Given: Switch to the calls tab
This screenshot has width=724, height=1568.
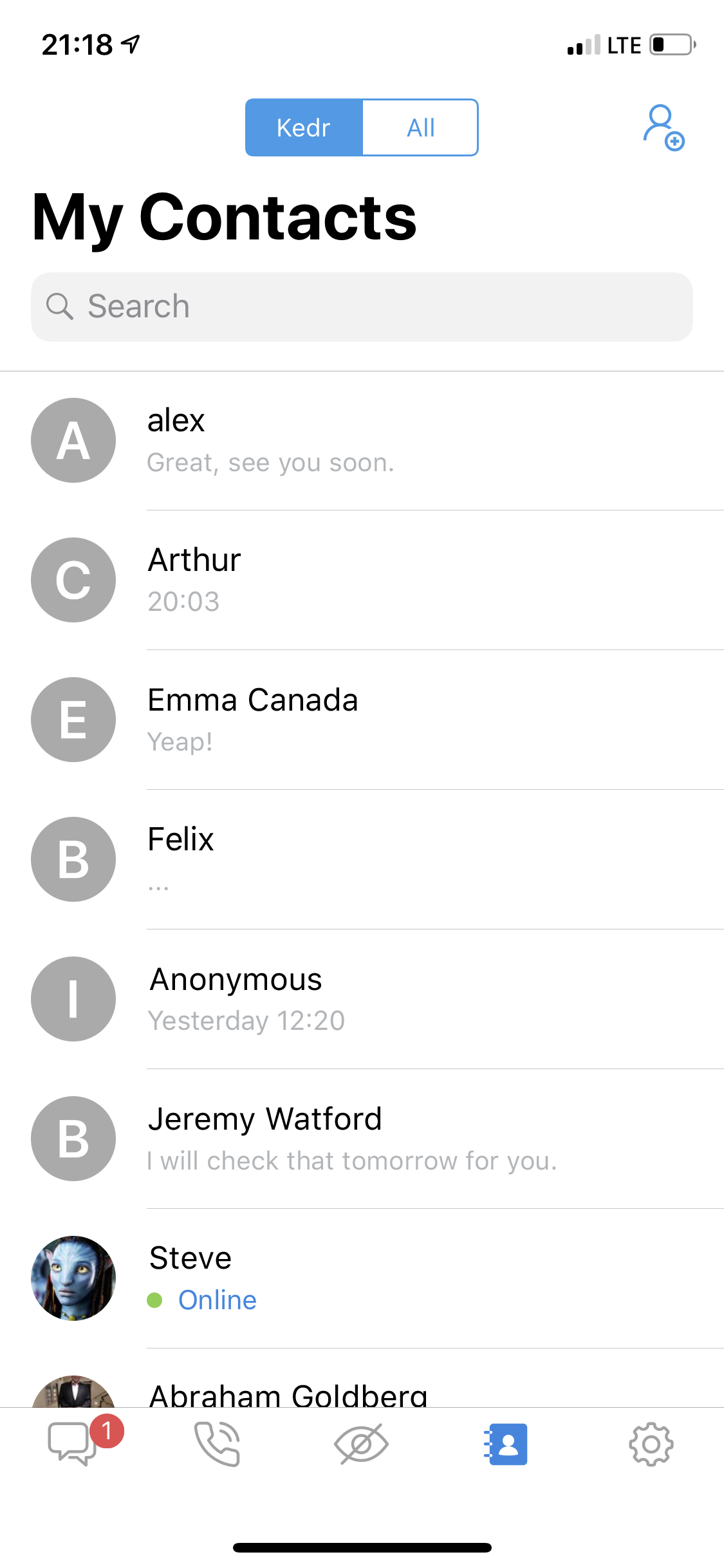Looking at the screenshot, I should (x=217, y=1444).
